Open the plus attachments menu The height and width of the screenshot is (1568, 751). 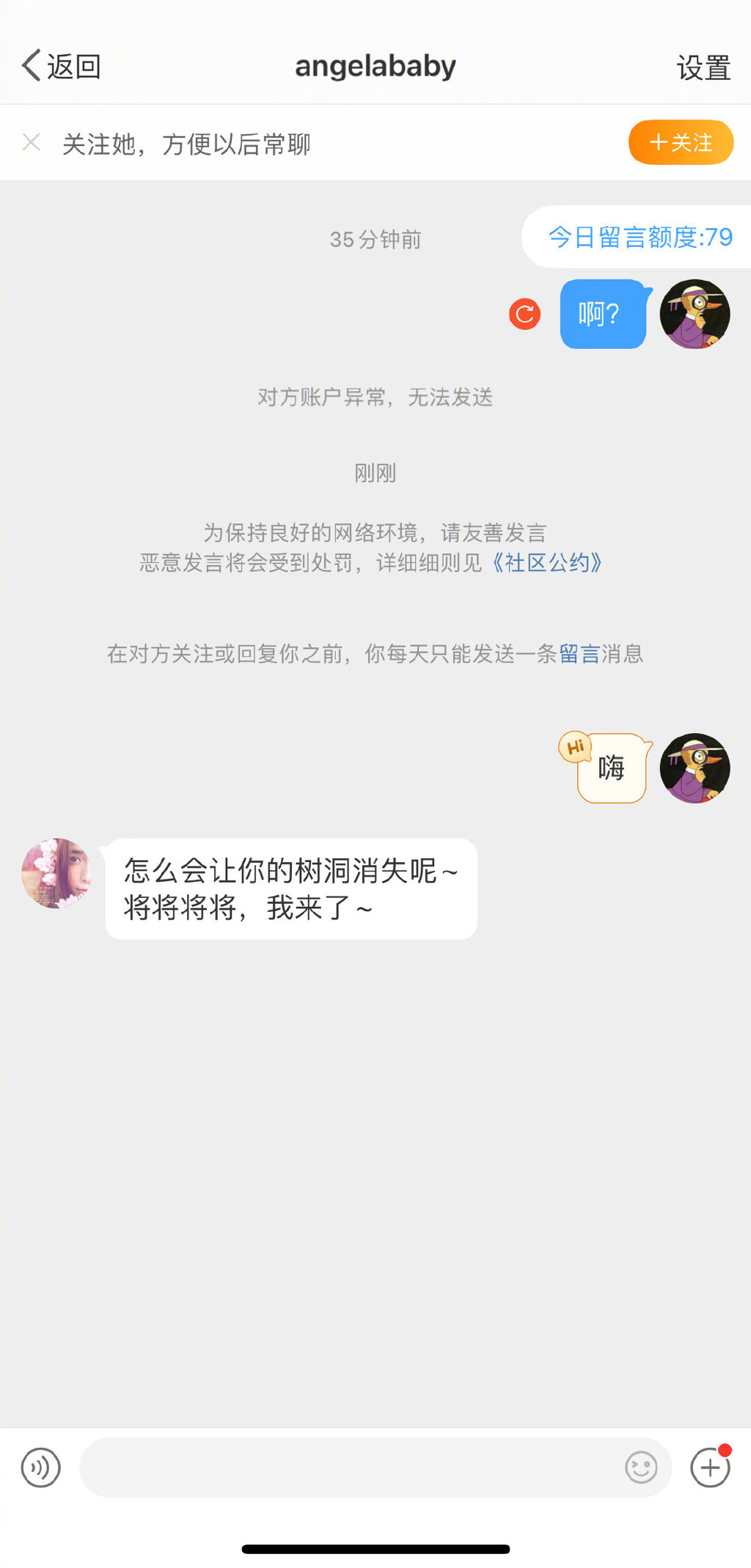(x=710, y=1468)
